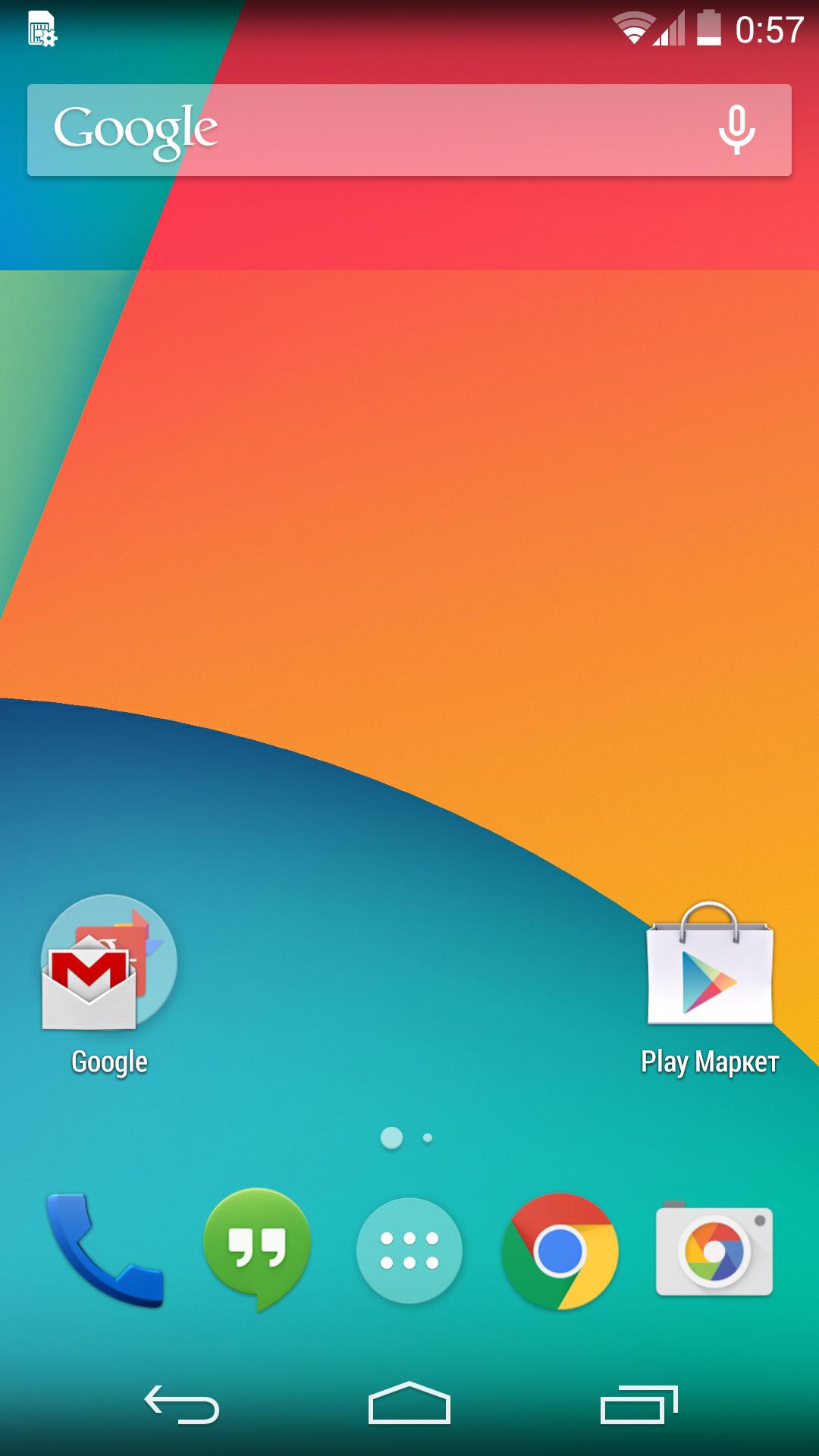Open the Phone dialer app
The height and width of the screenshot is (1456, 819).
(105, 1250)
